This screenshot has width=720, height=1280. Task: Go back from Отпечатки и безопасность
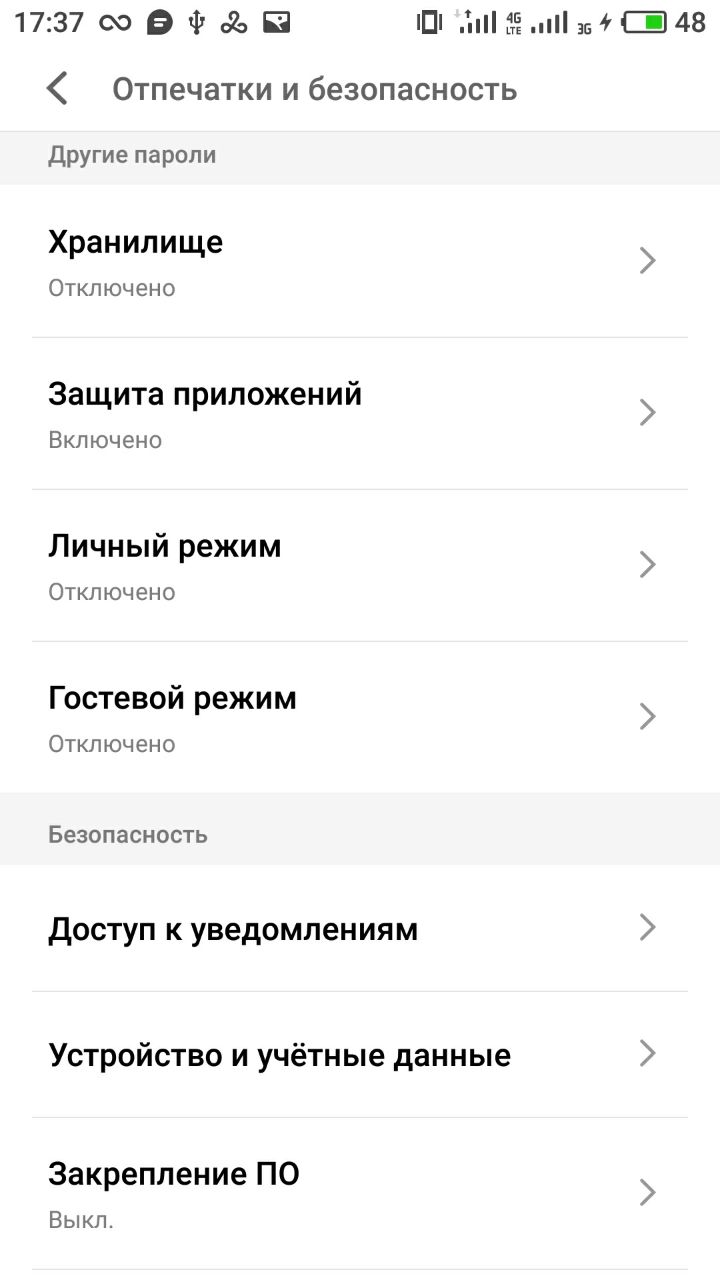58,89
